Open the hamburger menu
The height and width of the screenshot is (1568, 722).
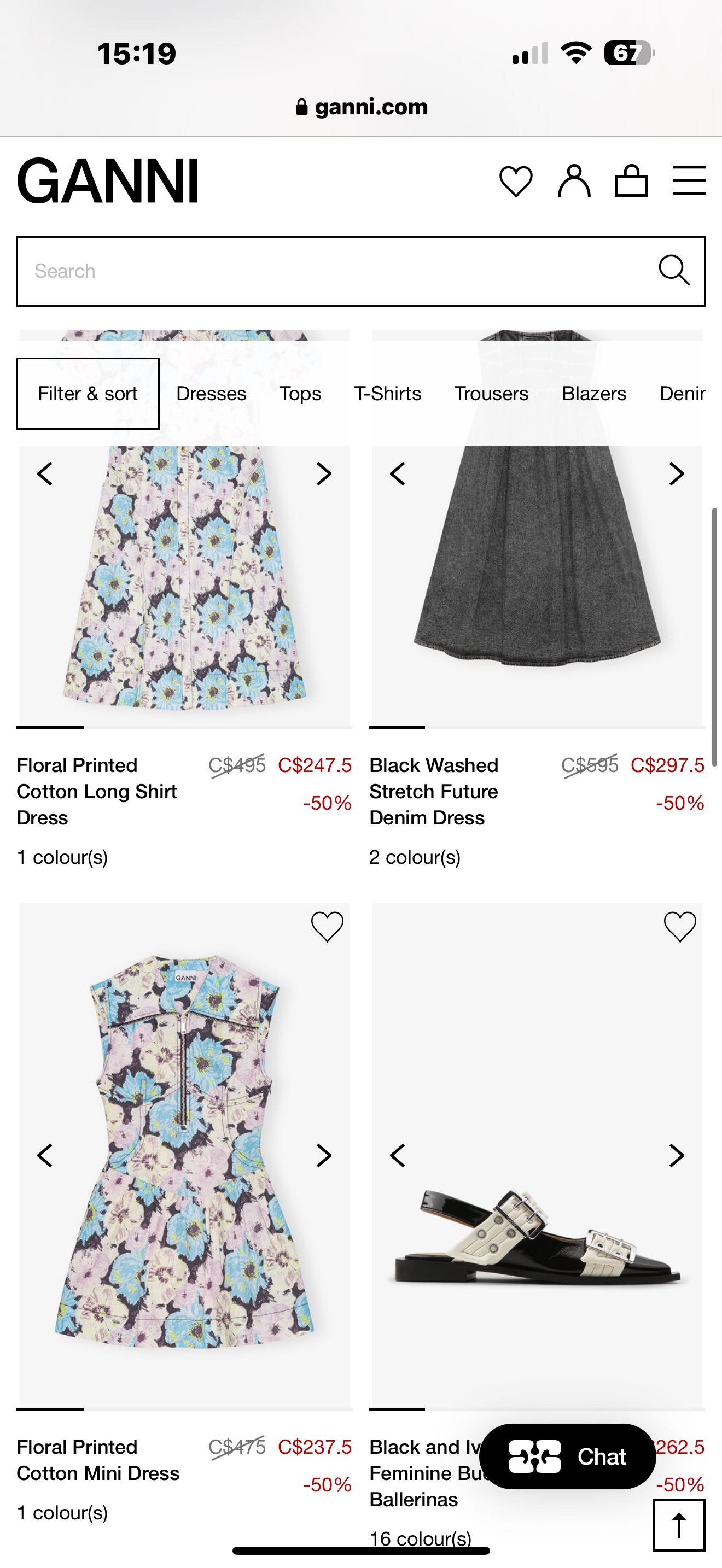click(x=689, y=181)
